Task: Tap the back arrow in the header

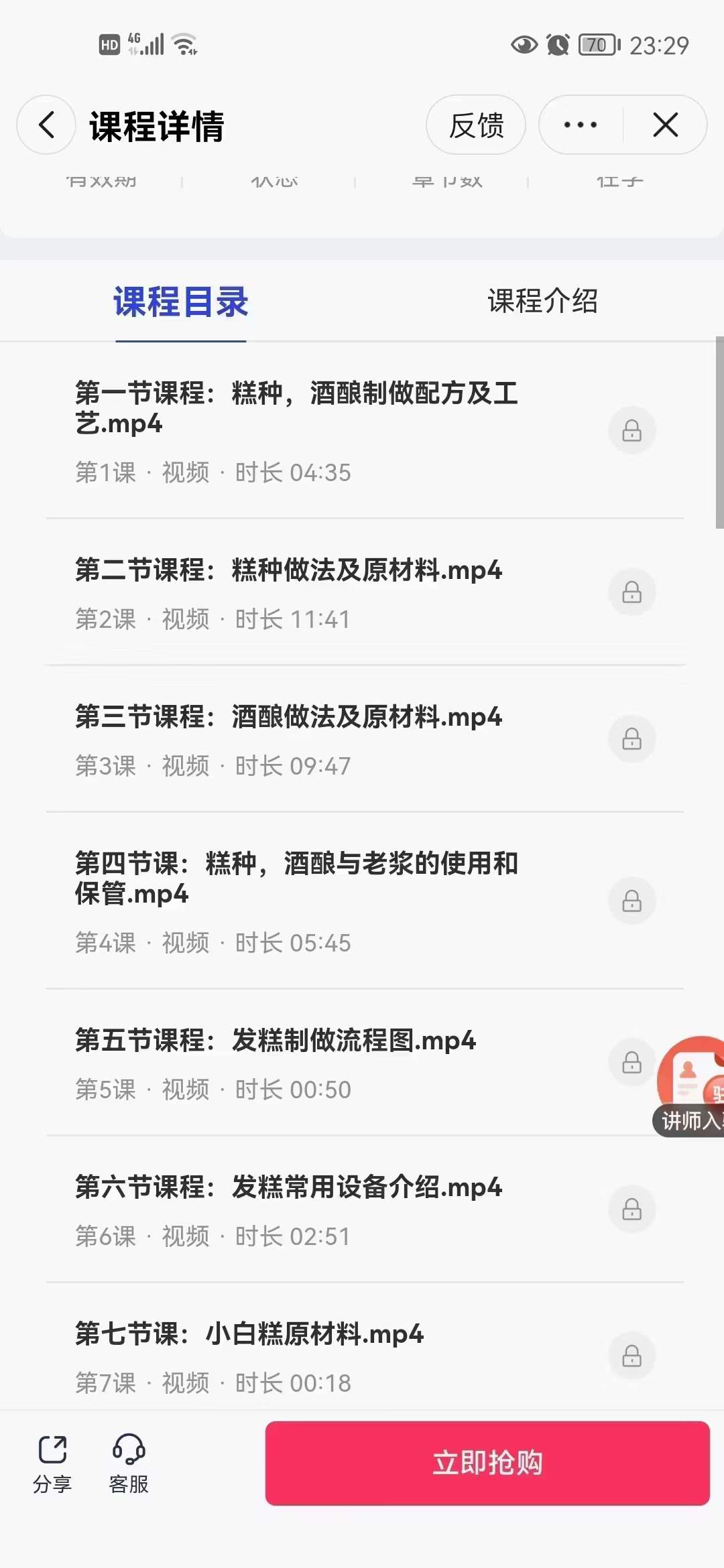Action: (45, 125)
